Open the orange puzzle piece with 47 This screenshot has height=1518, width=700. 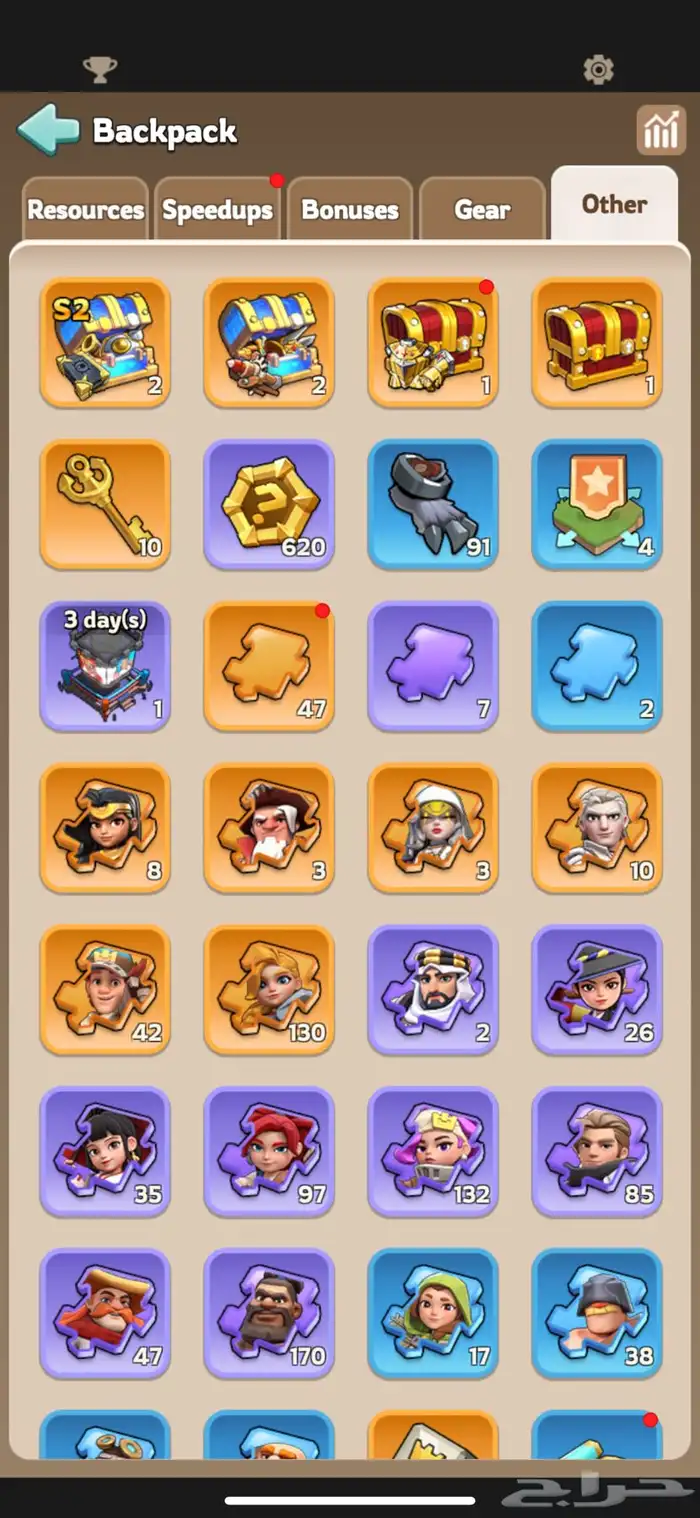269,666
